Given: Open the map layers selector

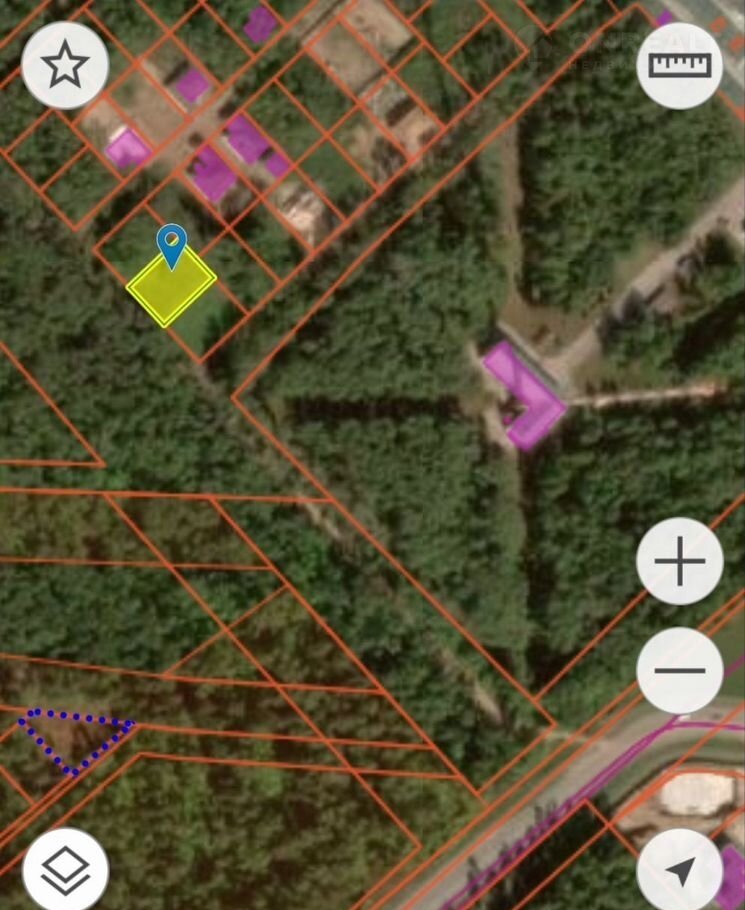Looking at the screenshot, I should [65, 870].
